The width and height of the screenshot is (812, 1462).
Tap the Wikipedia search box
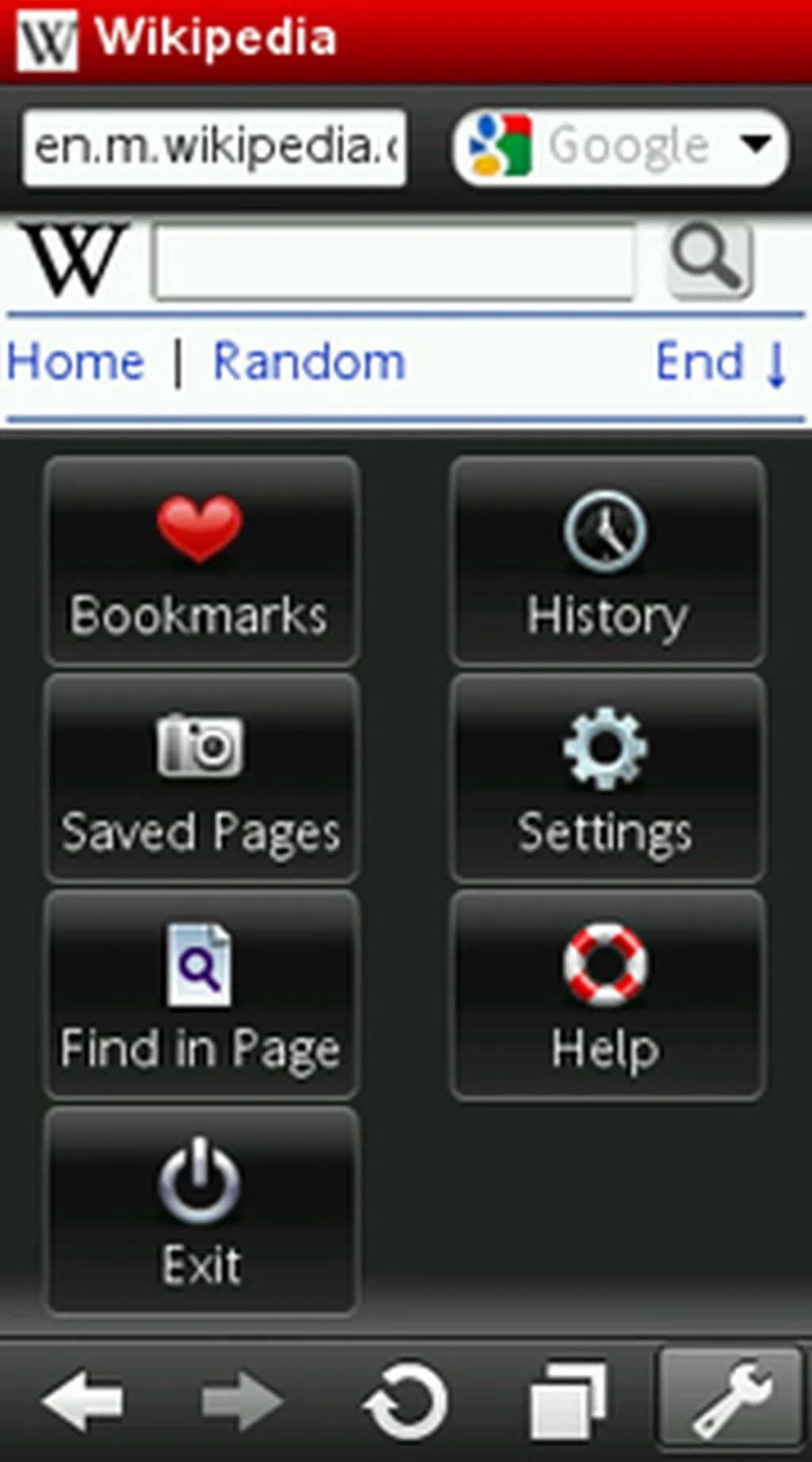coord(394,262)
